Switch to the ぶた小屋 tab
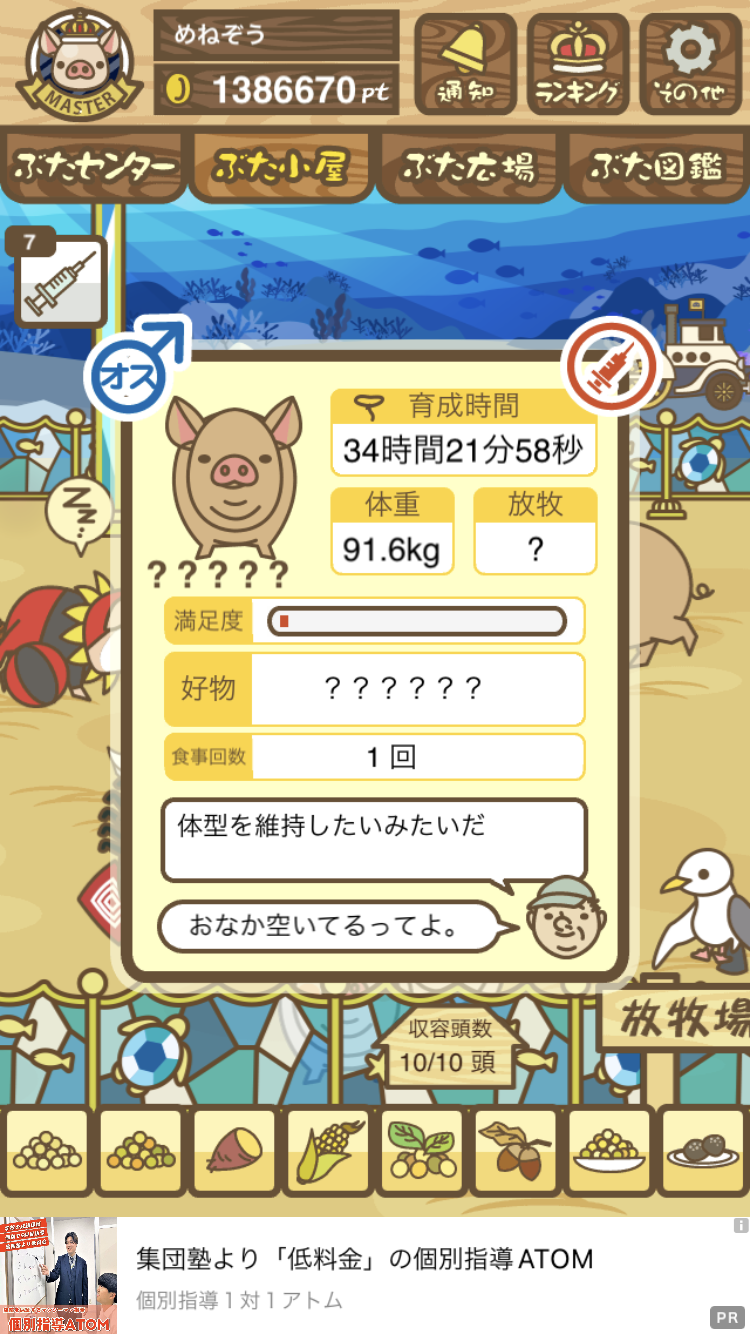 point(281,167)
